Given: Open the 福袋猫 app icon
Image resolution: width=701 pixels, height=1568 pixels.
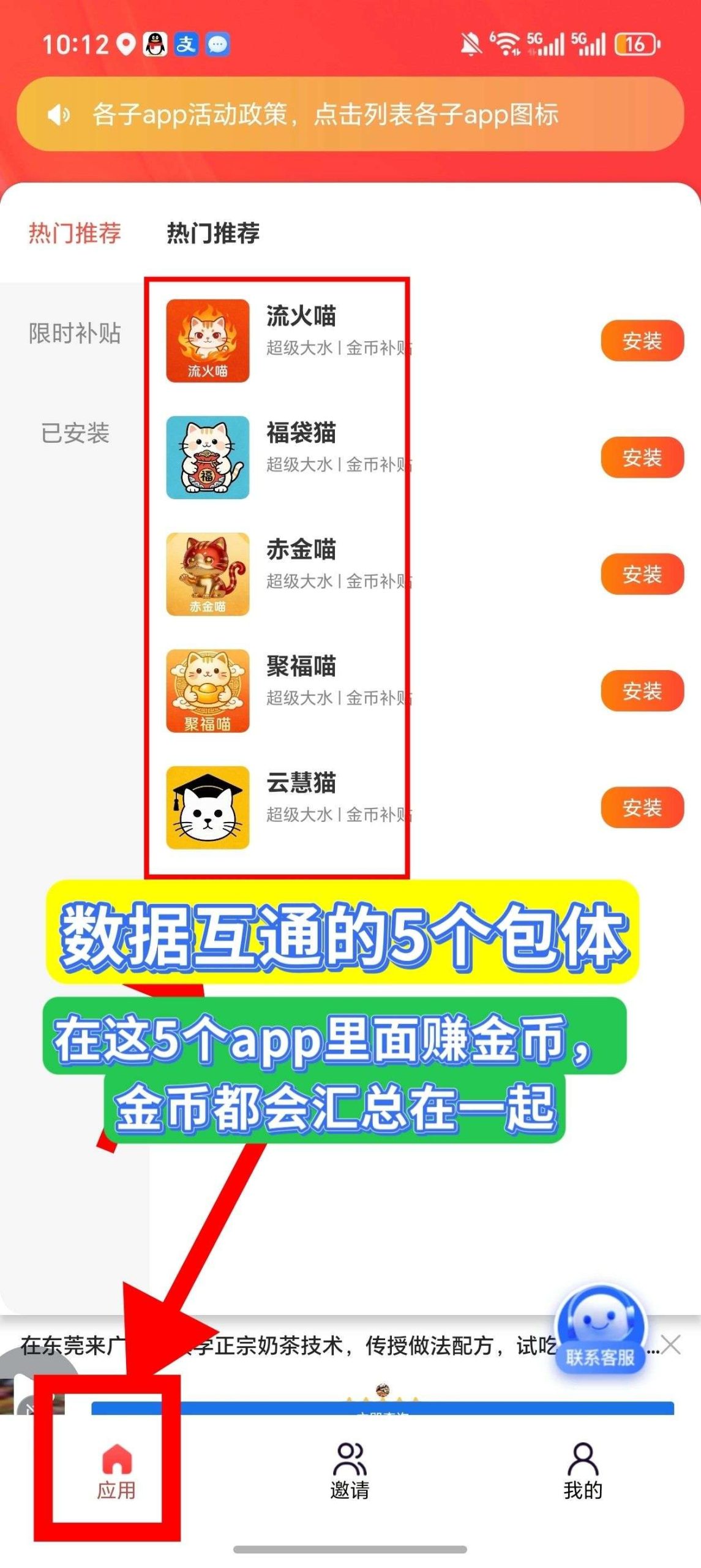Looking at the screenshot, I should [208, 458].
